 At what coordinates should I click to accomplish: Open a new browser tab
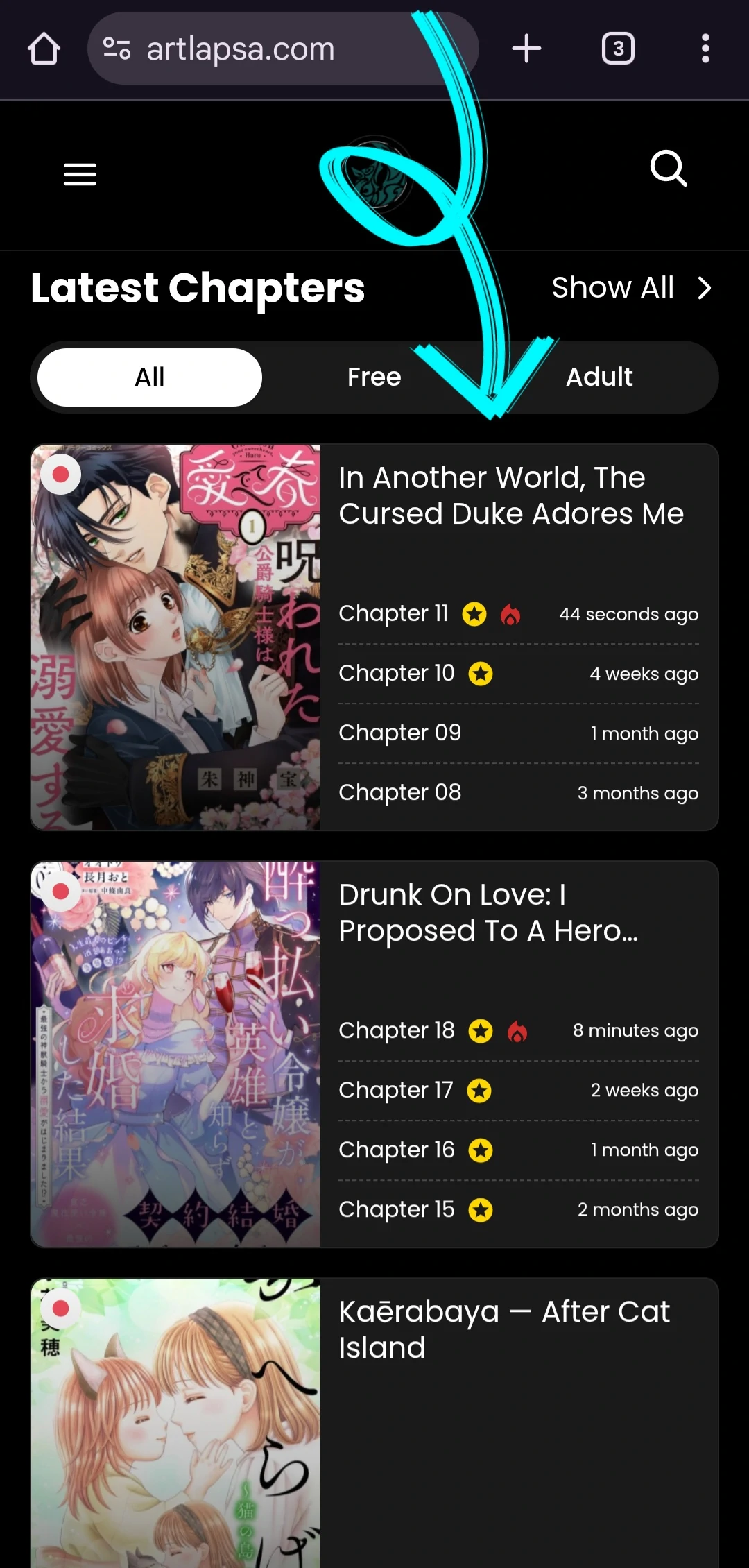click(526, 49)
